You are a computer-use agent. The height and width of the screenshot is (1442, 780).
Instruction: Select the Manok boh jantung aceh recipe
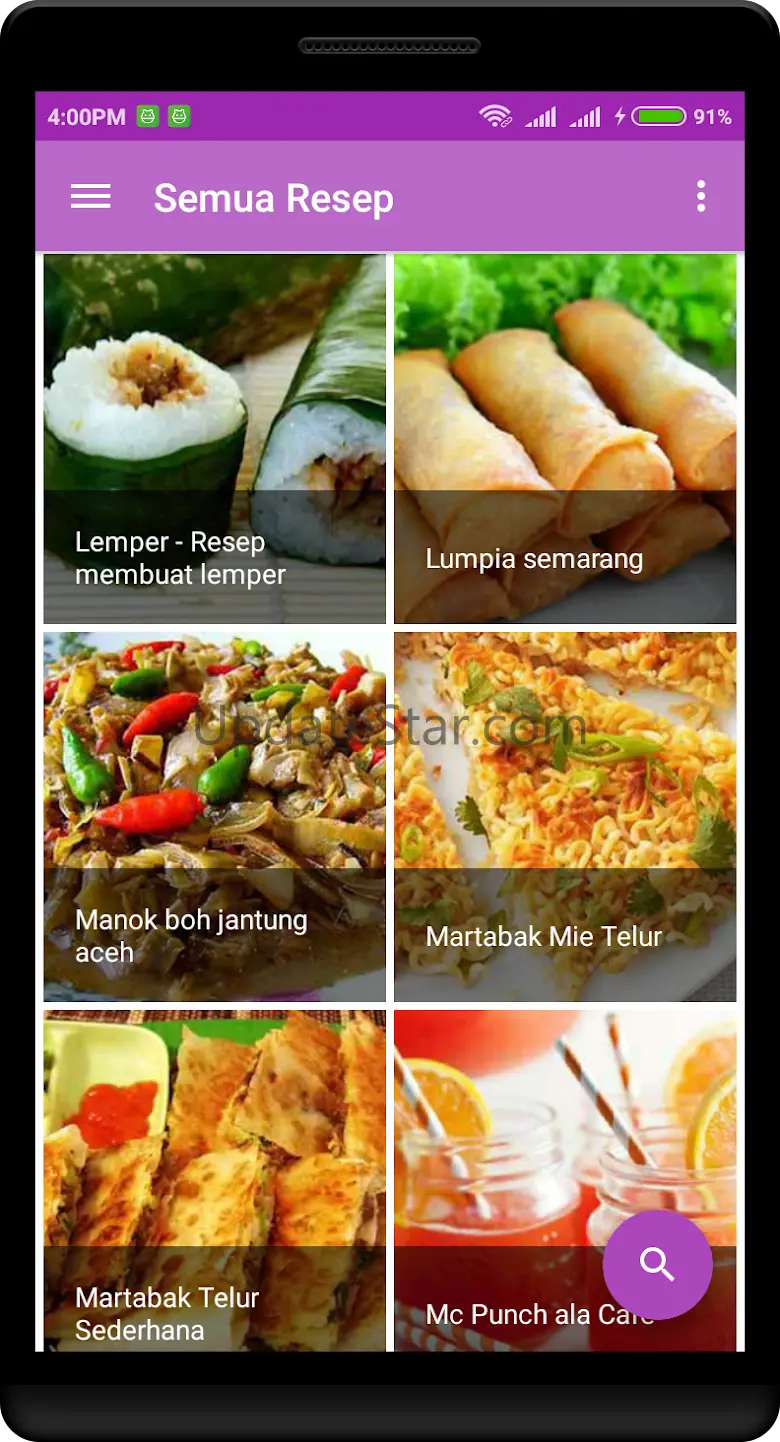214,816
